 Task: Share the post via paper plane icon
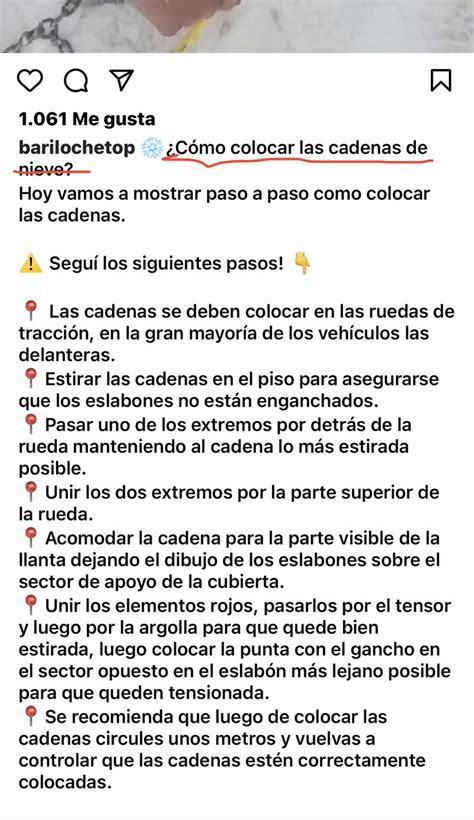122,81
